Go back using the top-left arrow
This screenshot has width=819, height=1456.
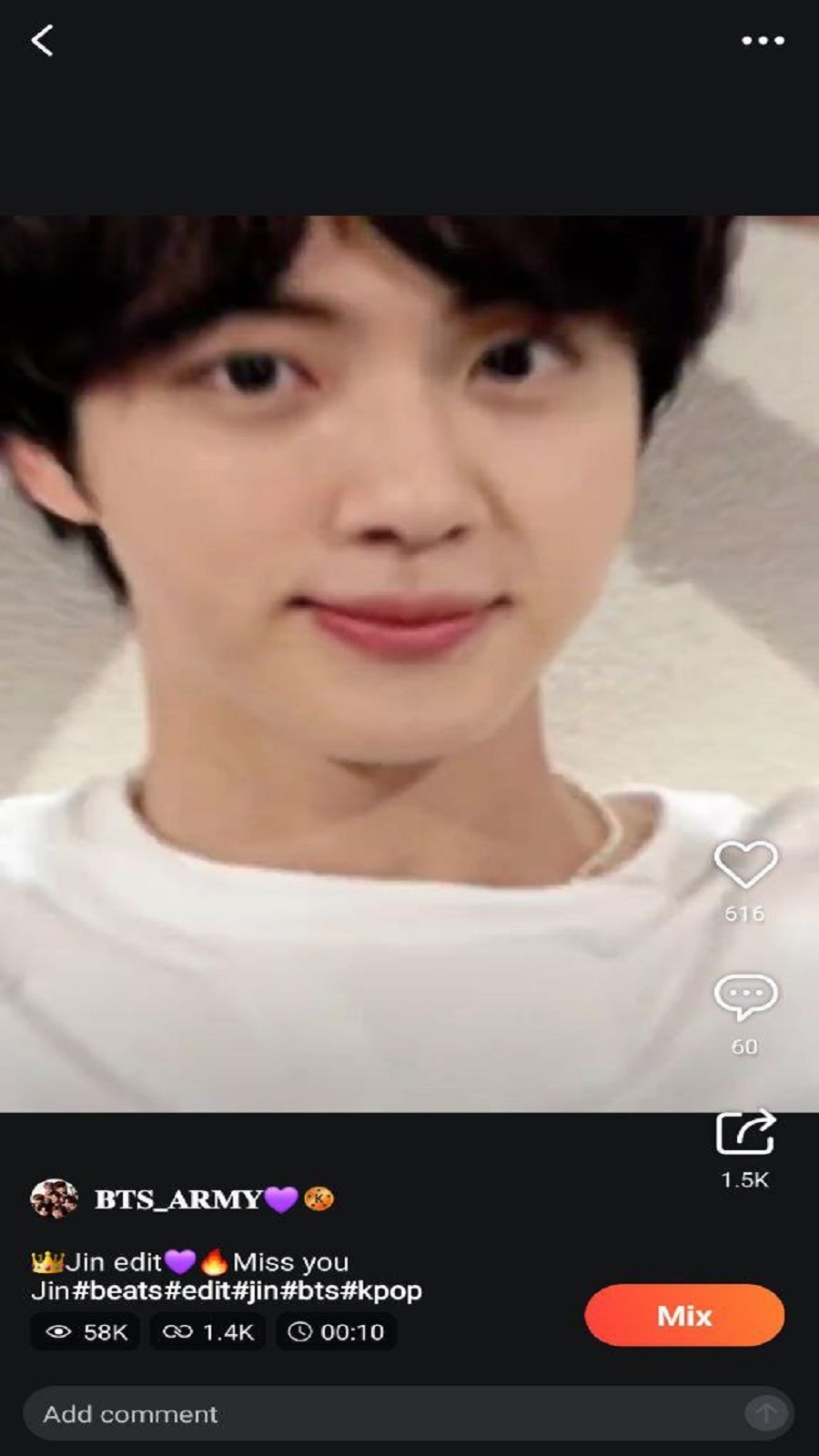(42, 41)
